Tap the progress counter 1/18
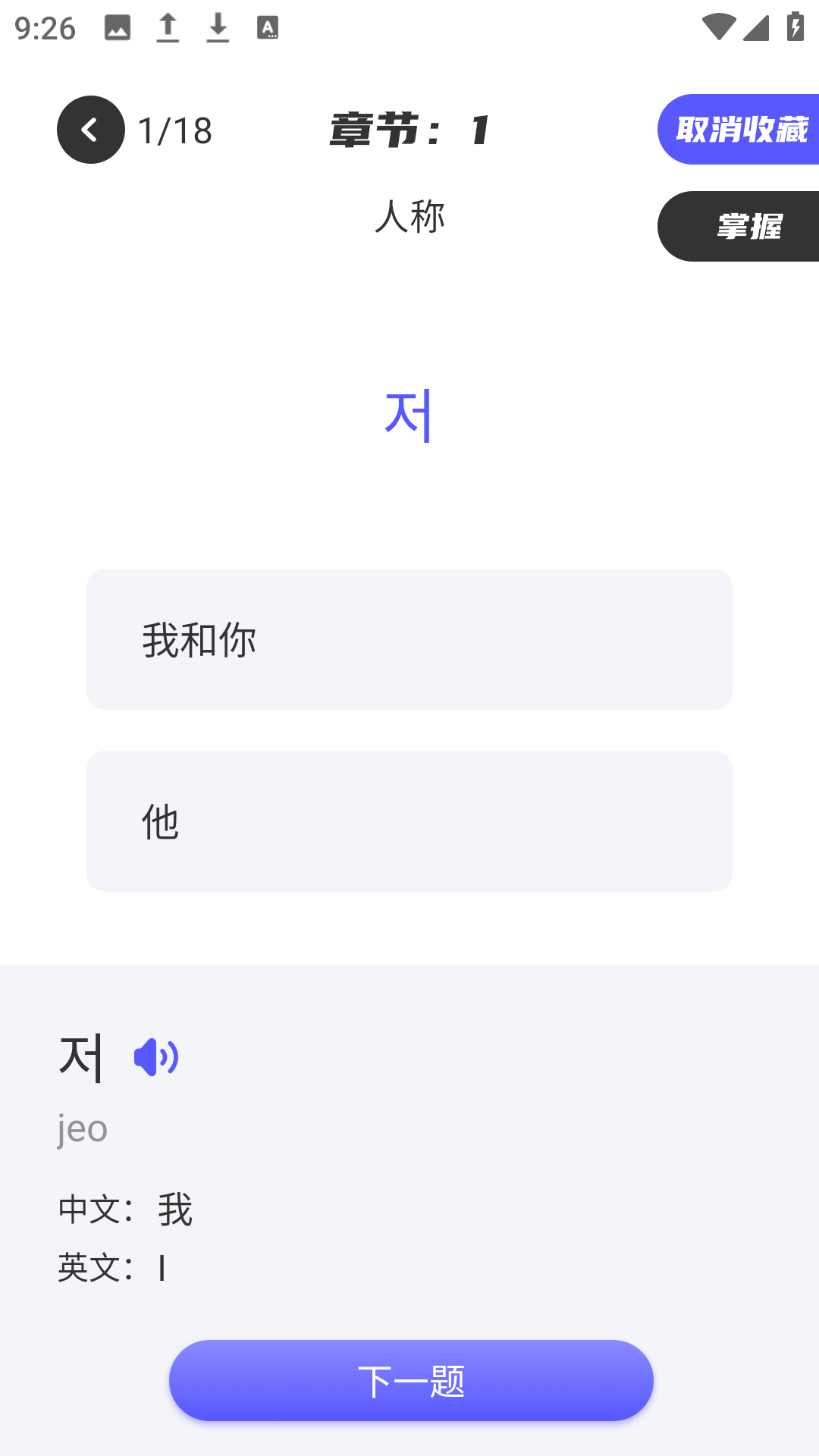 (x=174, y=129)
